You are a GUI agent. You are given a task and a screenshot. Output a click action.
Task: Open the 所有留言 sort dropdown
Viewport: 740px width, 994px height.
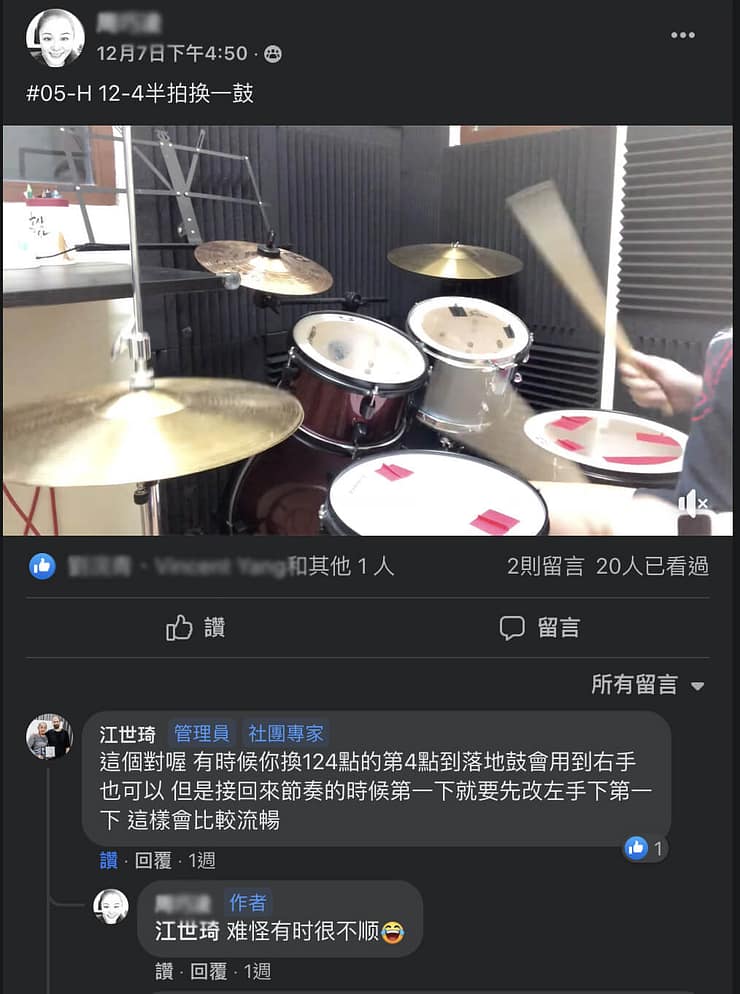647,685
